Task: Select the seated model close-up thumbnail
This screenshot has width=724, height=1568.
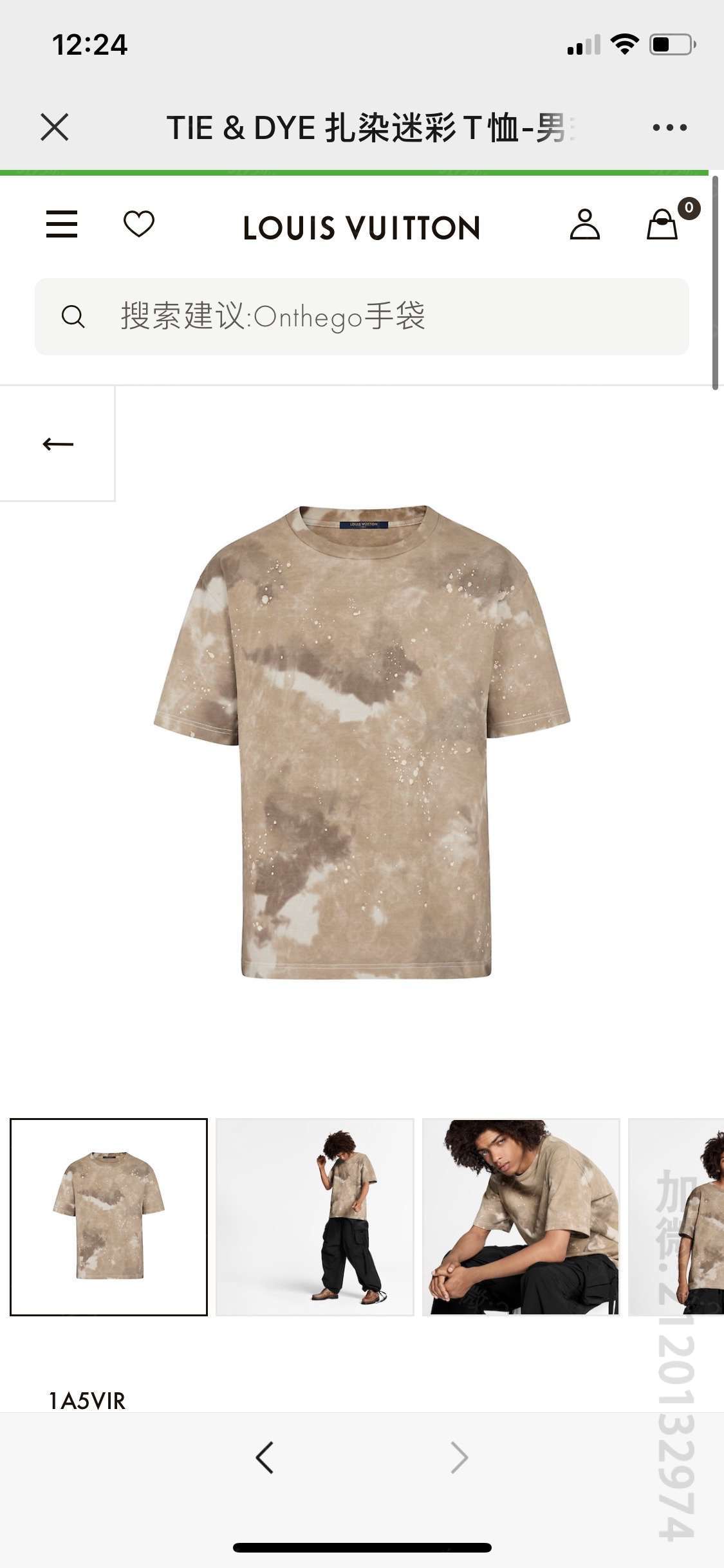Action: (521, 1217)
